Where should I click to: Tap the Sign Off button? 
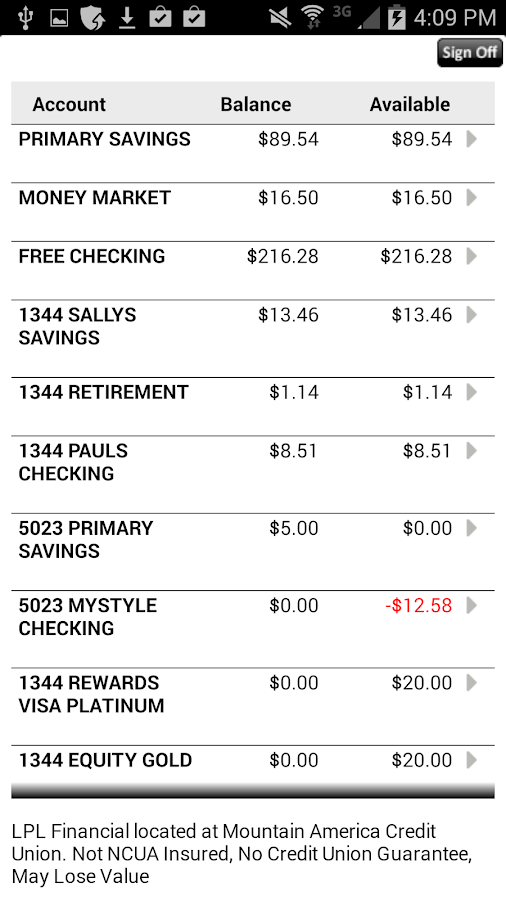(470, 53)
